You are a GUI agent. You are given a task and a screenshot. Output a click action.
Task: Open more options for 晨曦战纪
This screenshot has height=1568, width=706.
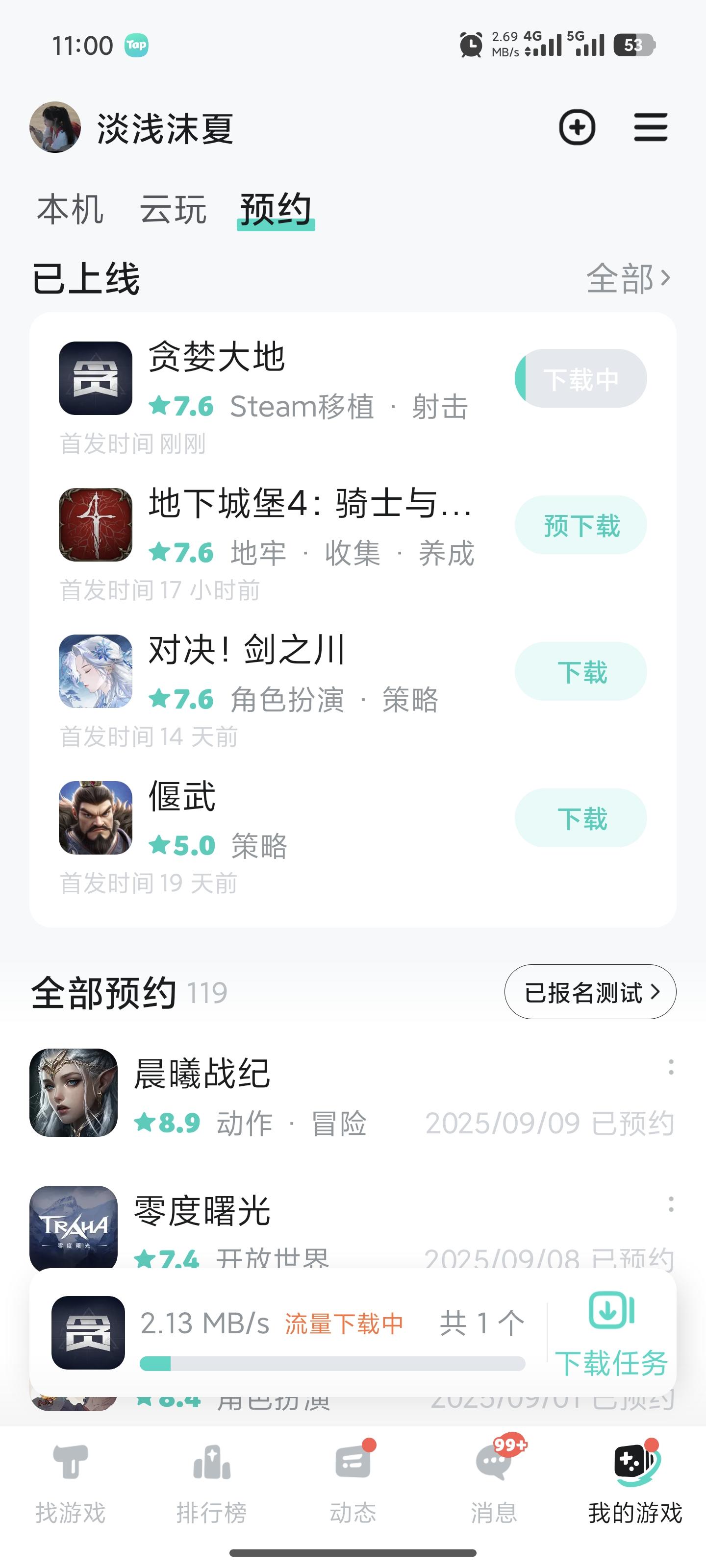point(671,1067)
